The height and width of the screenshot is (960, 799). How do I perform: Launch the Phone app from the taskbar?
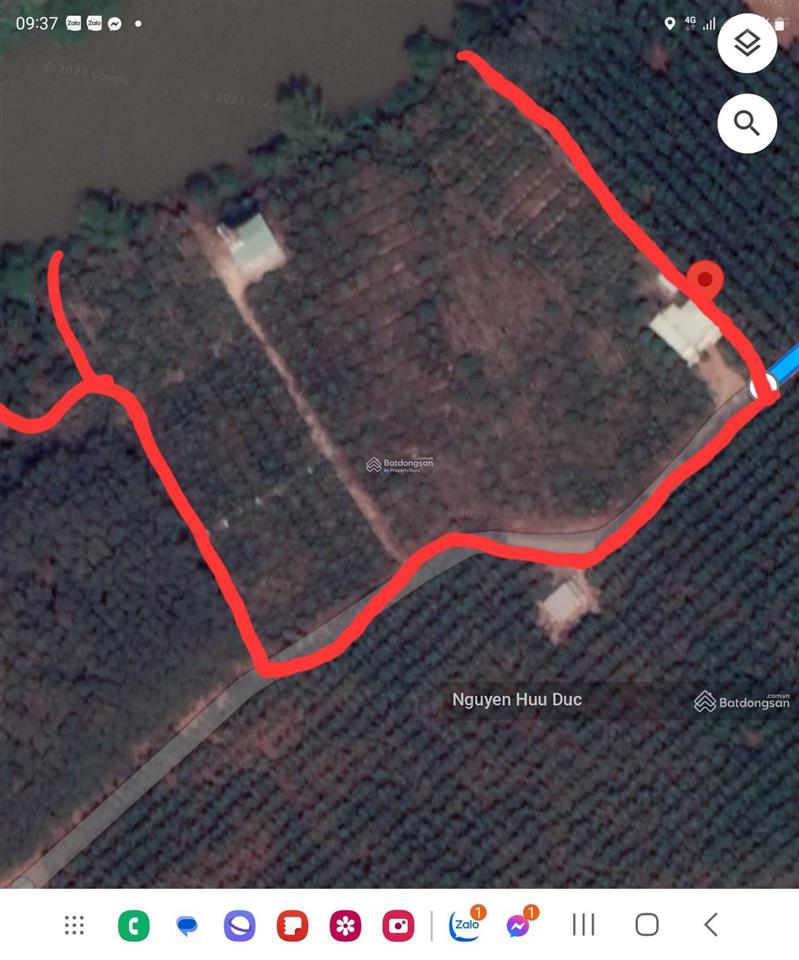point(133,926)
